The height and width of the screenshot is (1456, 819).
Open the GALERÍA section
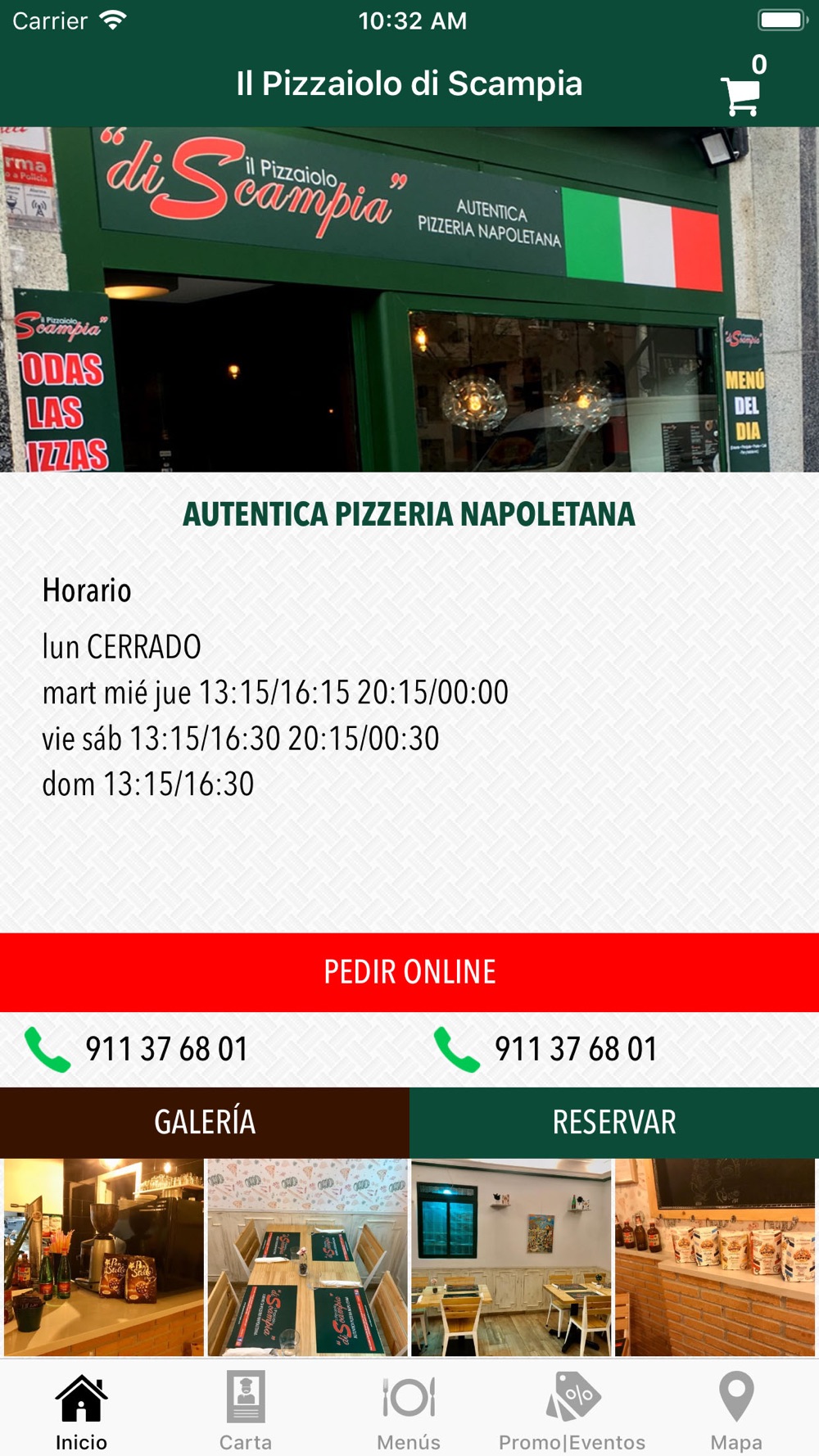205,1122
